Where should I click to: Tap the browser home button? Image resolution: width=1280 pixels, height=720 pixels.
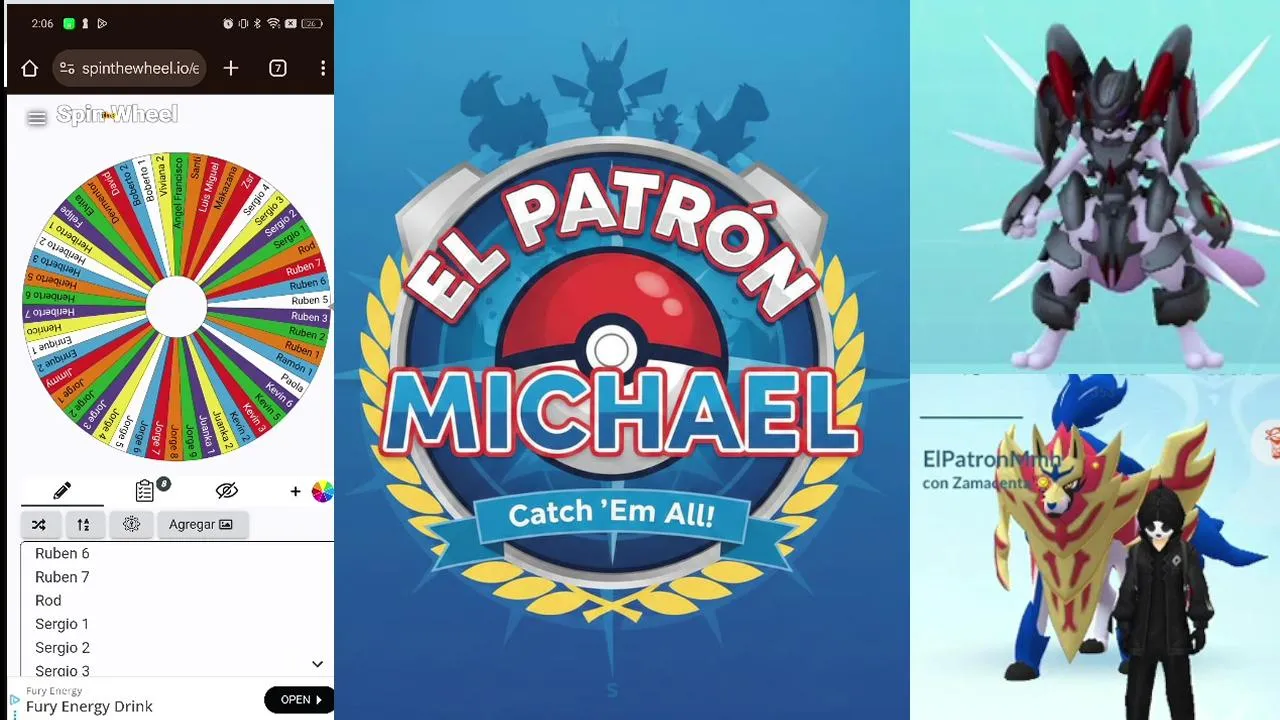(x=29, y=68)
